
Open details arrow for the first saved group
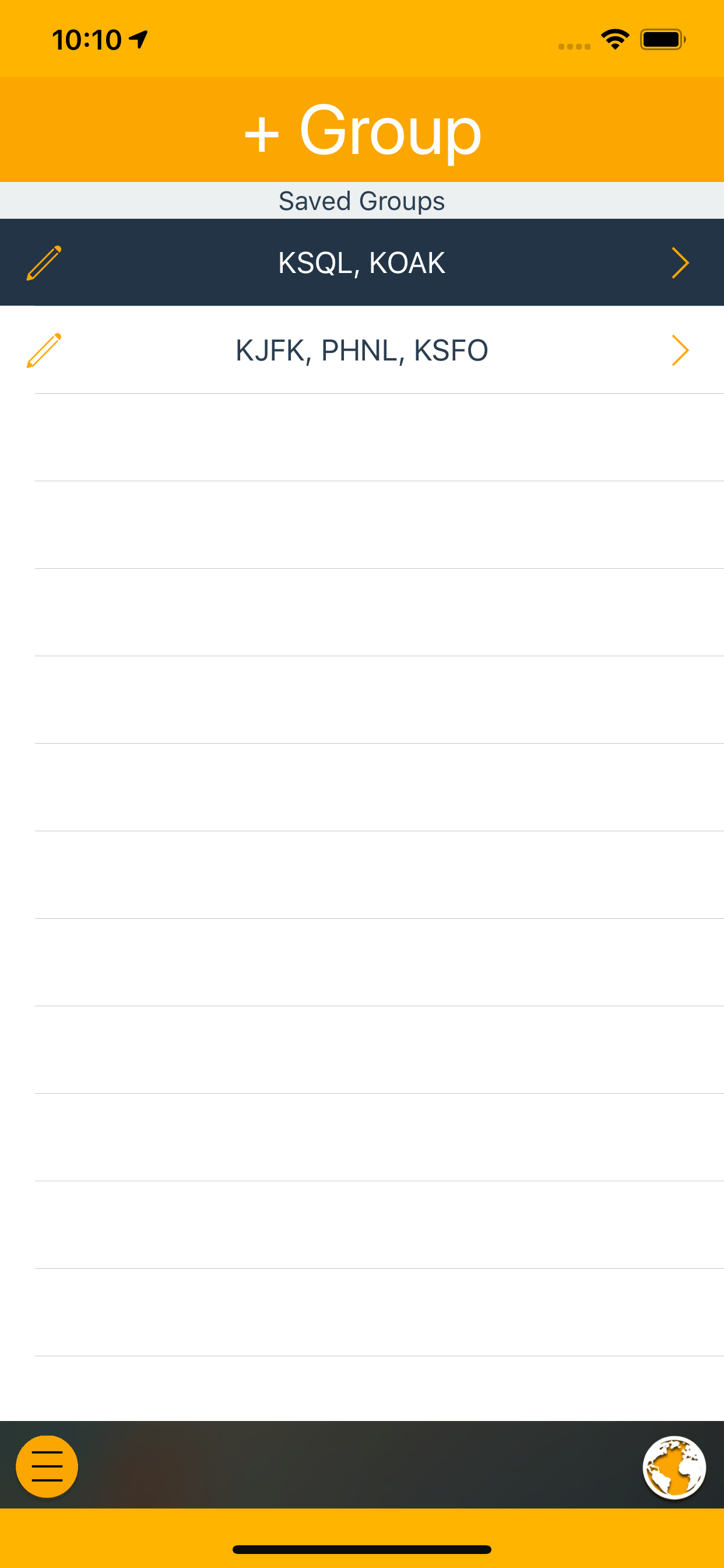click(x=680, y=262)
